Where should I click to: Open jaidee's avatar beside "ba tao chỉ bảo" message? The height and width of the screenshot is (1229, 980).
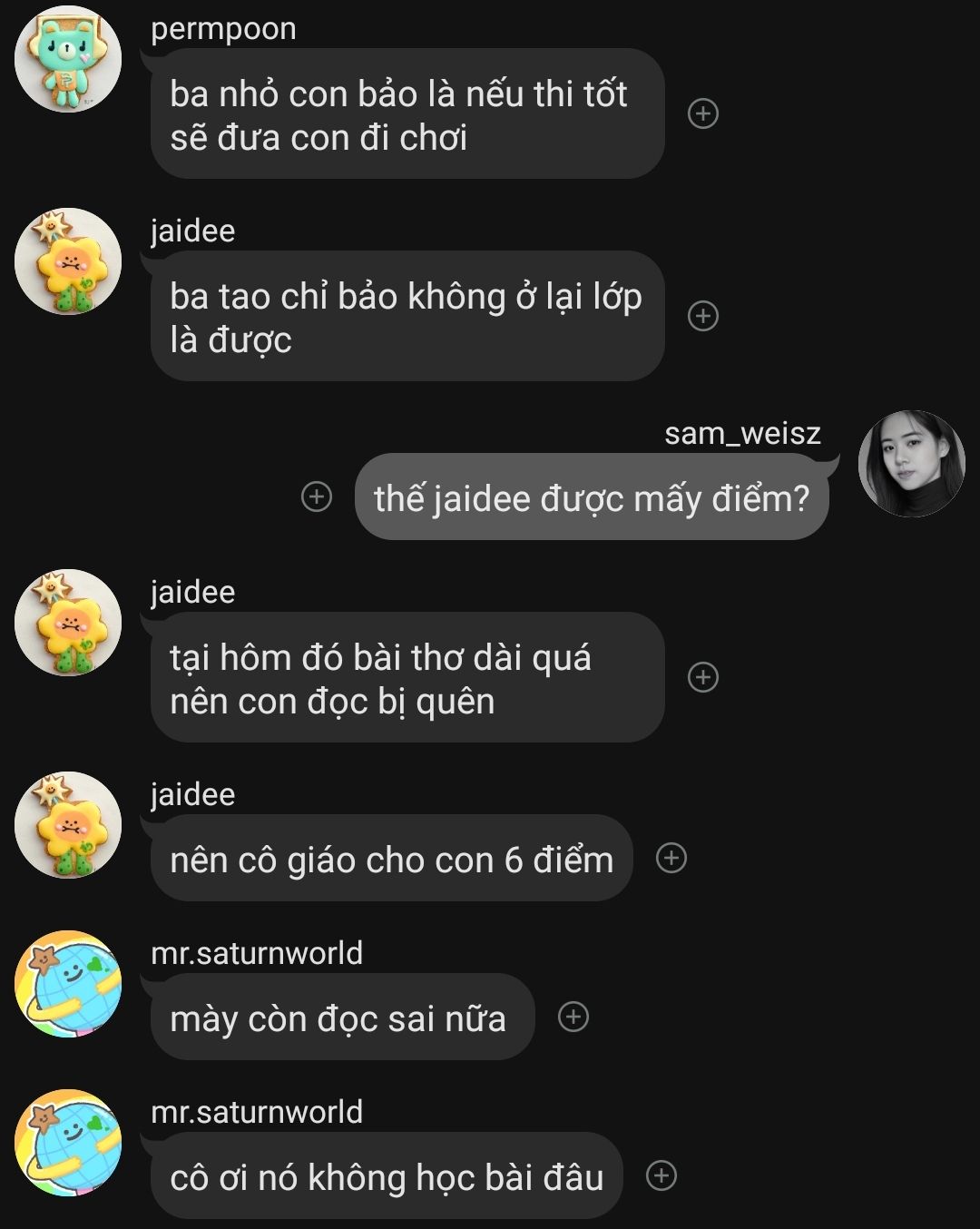click(x=68, y=261)
